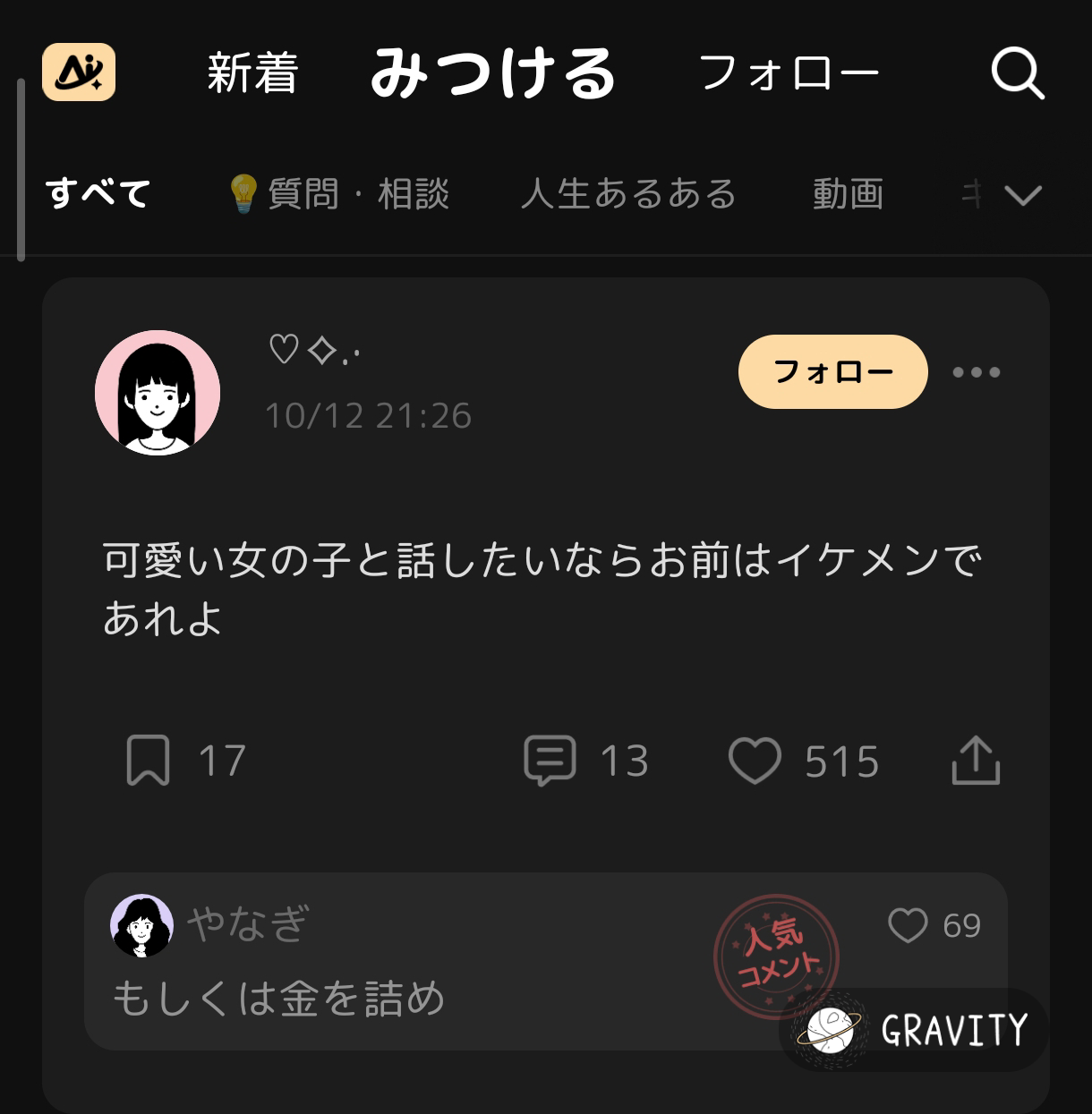Open the post author's avatar
Image resolution: width=1092 pixels, height=1114 pixels.
[158, 393]
